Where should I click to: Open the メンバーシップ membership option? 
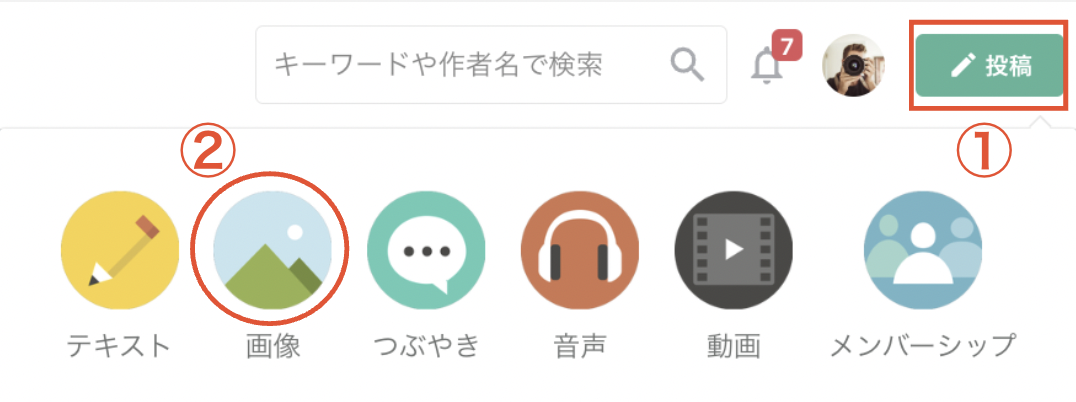(x=923, y=250)
